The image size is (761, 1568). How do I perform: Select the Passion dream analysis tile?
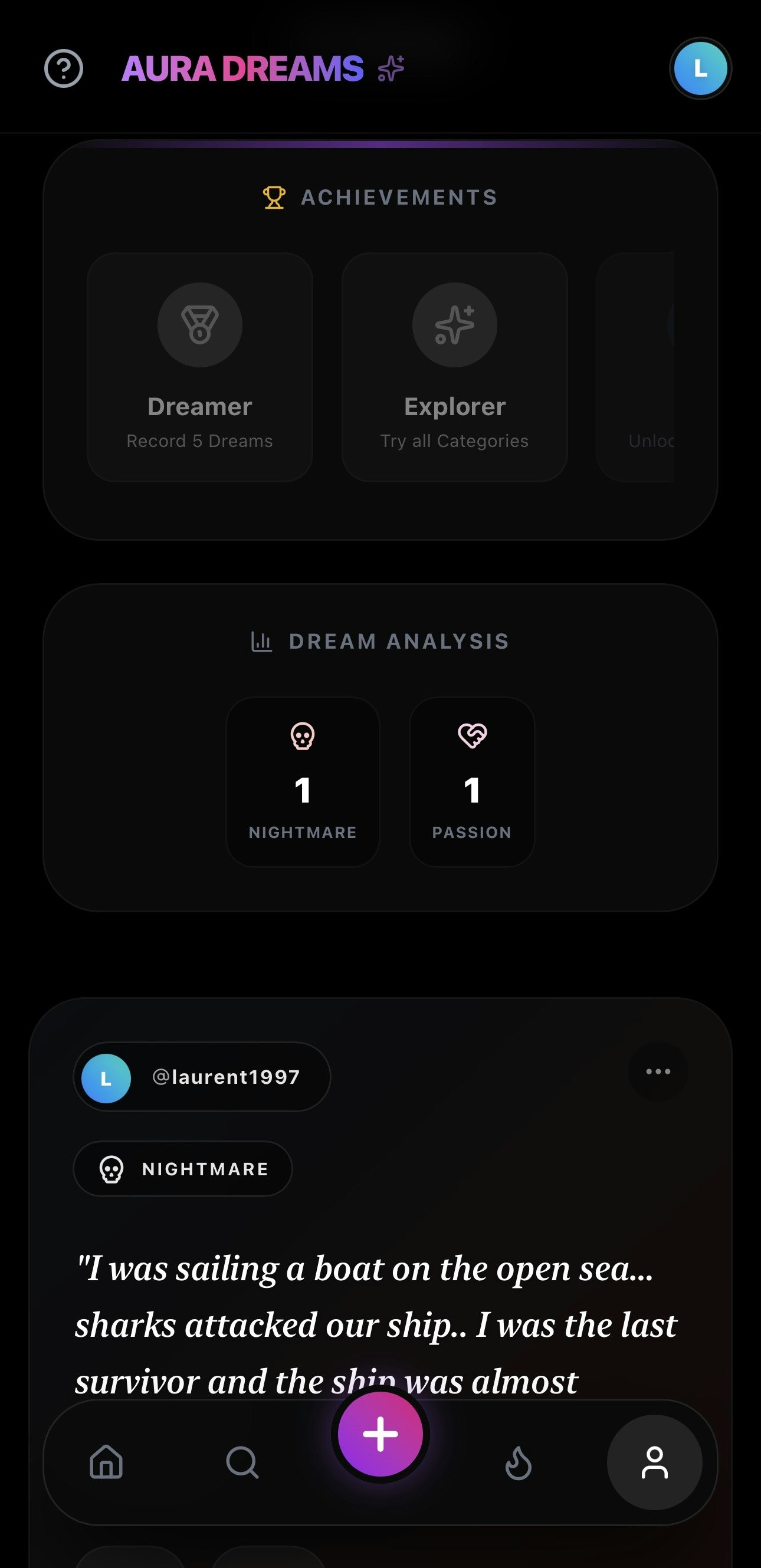(x=472, y=781)
